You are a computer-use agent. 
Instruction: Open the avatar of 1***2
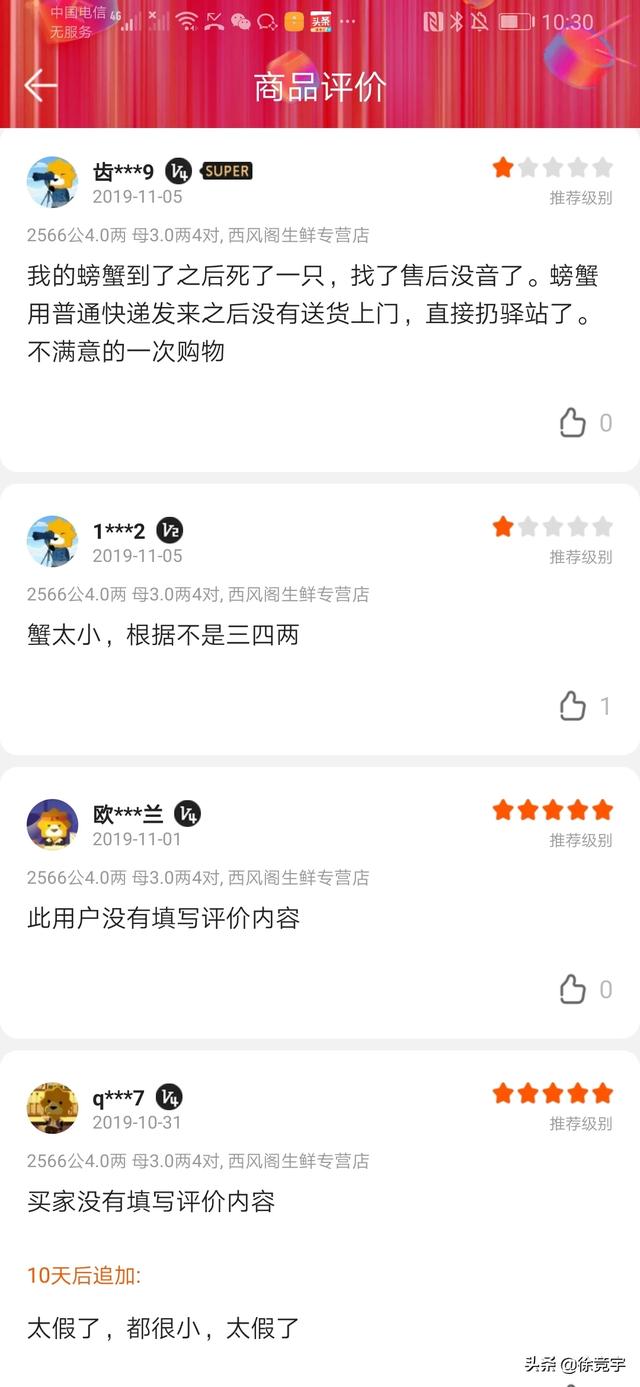[x=52, y=541]
